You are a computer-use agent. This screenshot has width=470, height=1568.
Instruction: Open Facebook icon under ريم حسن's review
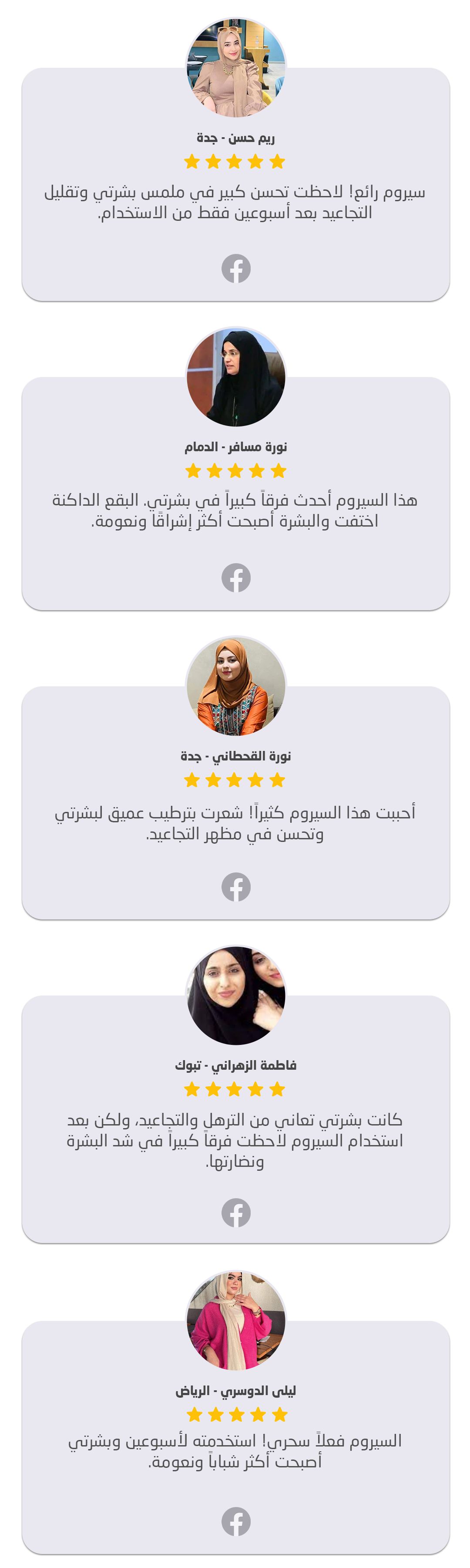click(x=236, y=268)
